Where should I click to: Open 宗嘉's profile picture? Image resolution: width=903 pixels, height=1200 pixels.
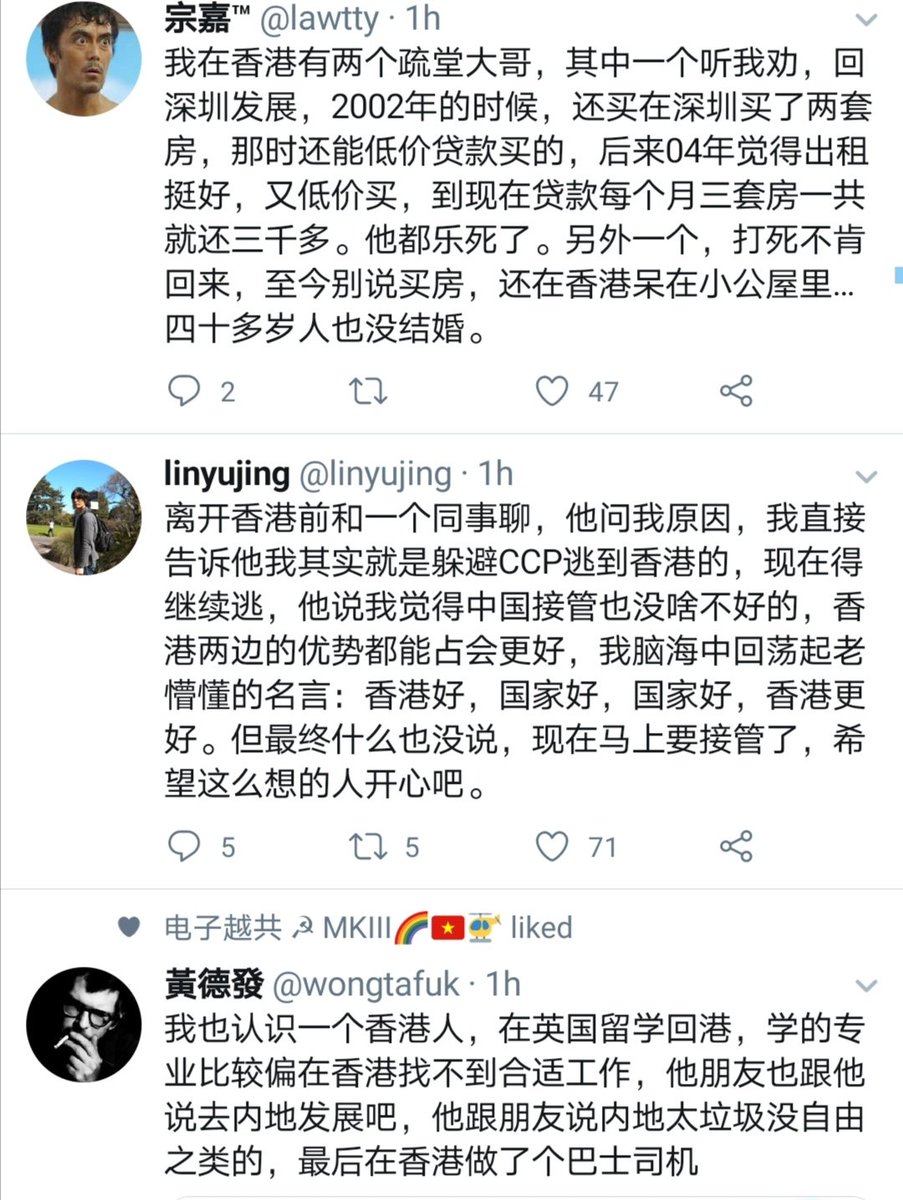point(82,60)
